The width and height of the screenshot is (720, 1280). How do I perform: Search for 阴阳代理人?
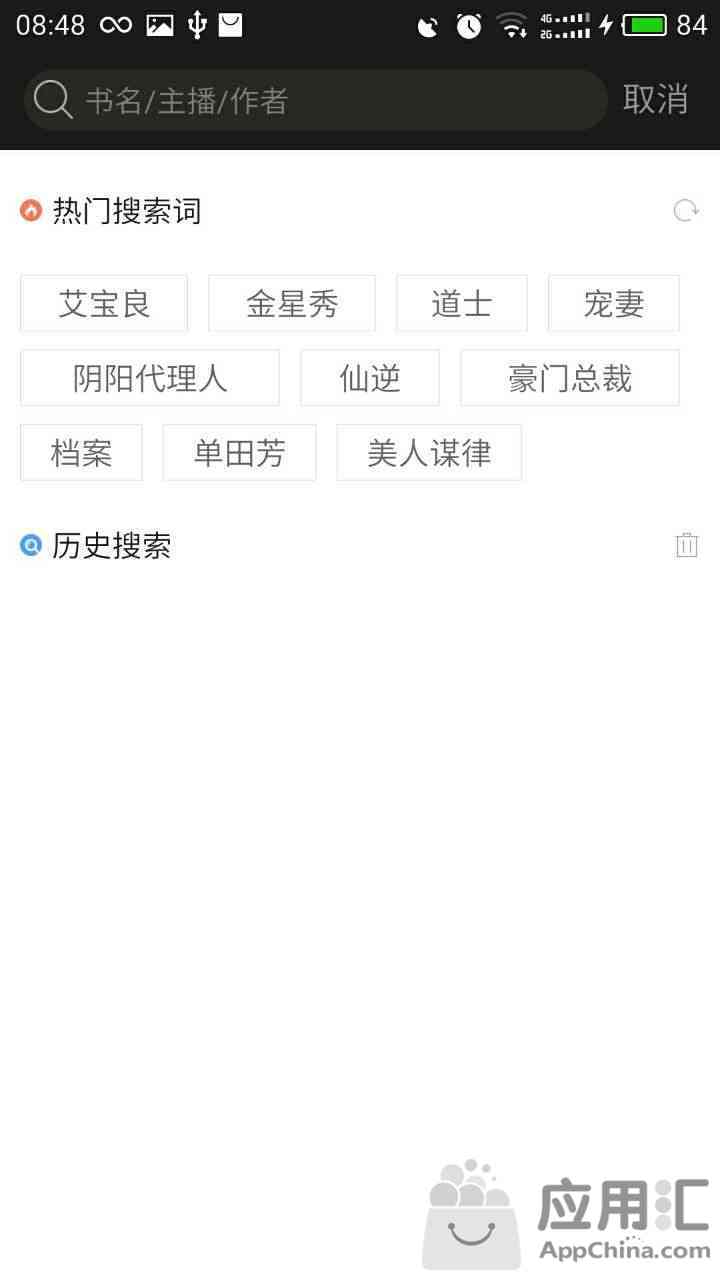[150, 378]
